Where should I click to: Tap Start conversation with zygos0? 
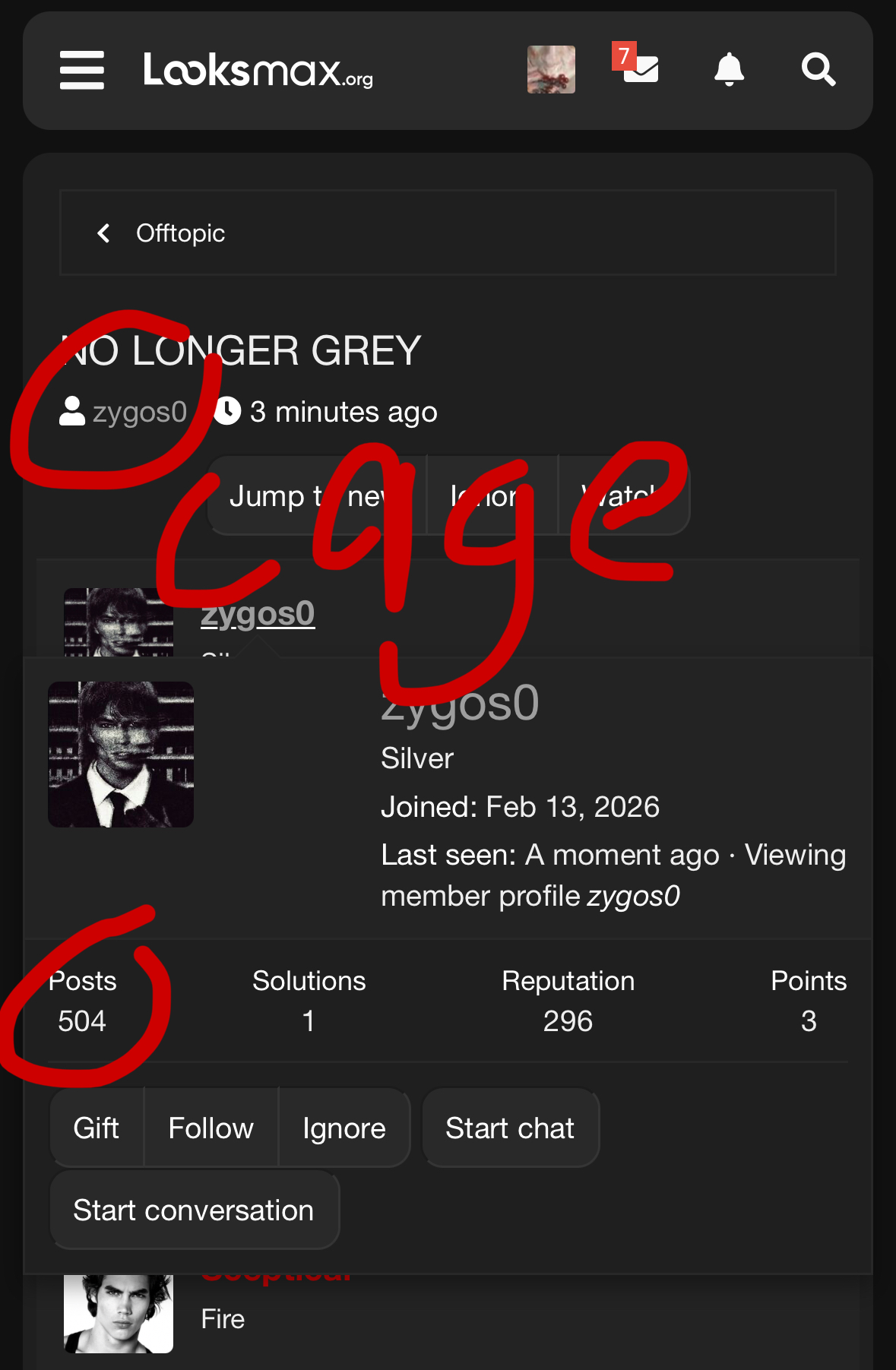click(194, 1210)
